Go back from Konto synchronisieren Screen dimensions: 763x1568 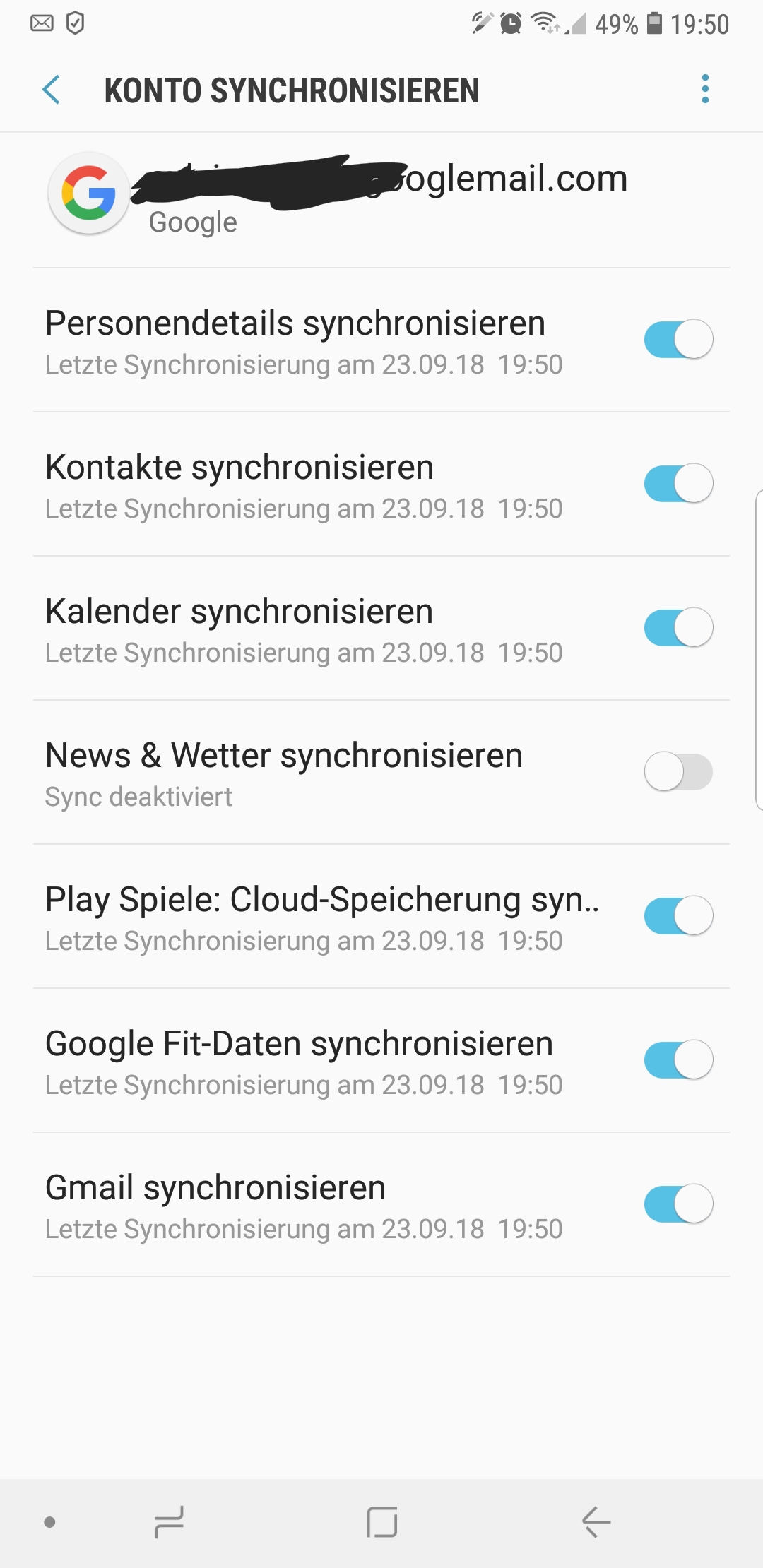pos(52,90)
